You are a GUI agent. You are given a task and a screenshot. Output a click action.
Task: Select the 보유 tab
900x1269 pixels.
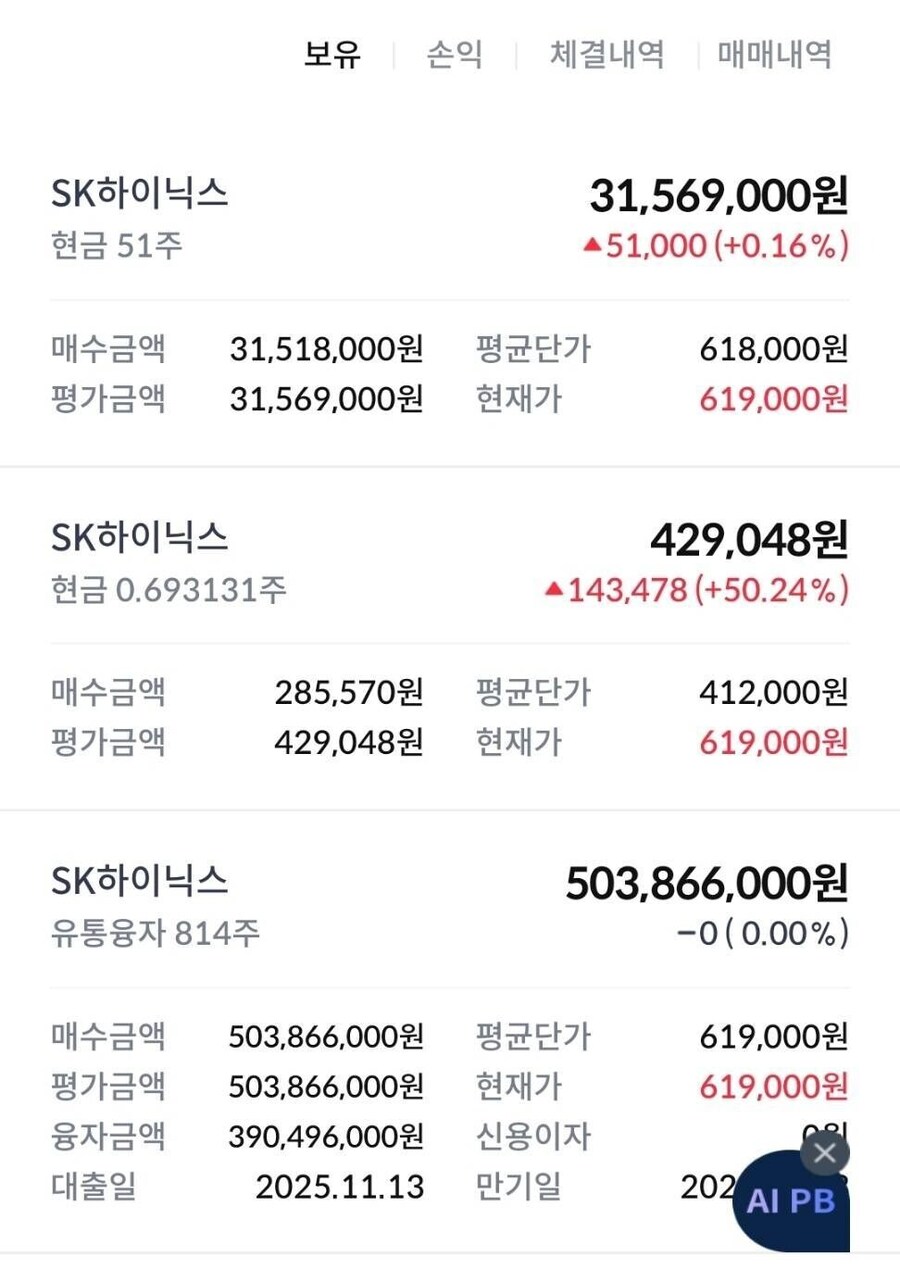click(x=333, y=55)
